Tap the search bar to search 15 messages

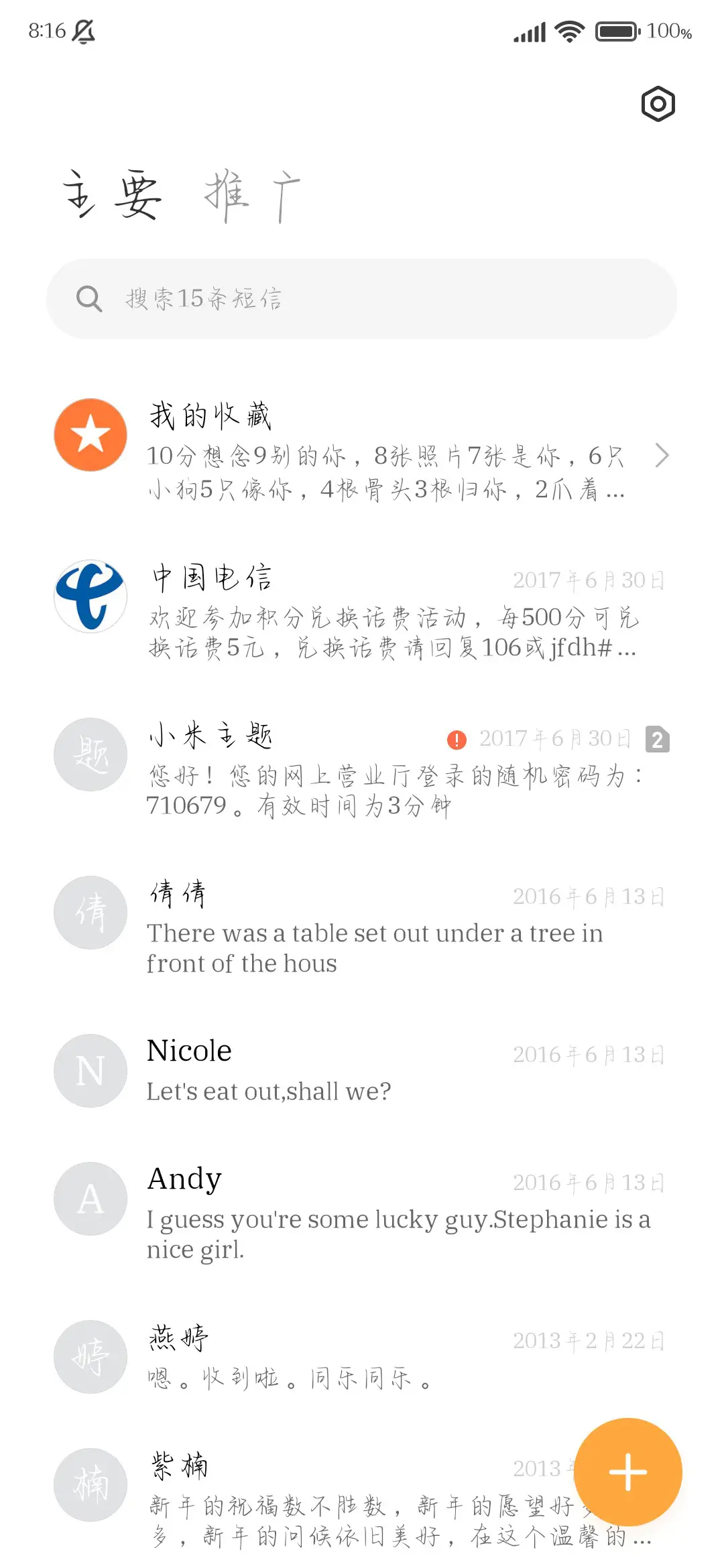pos(362,300)
